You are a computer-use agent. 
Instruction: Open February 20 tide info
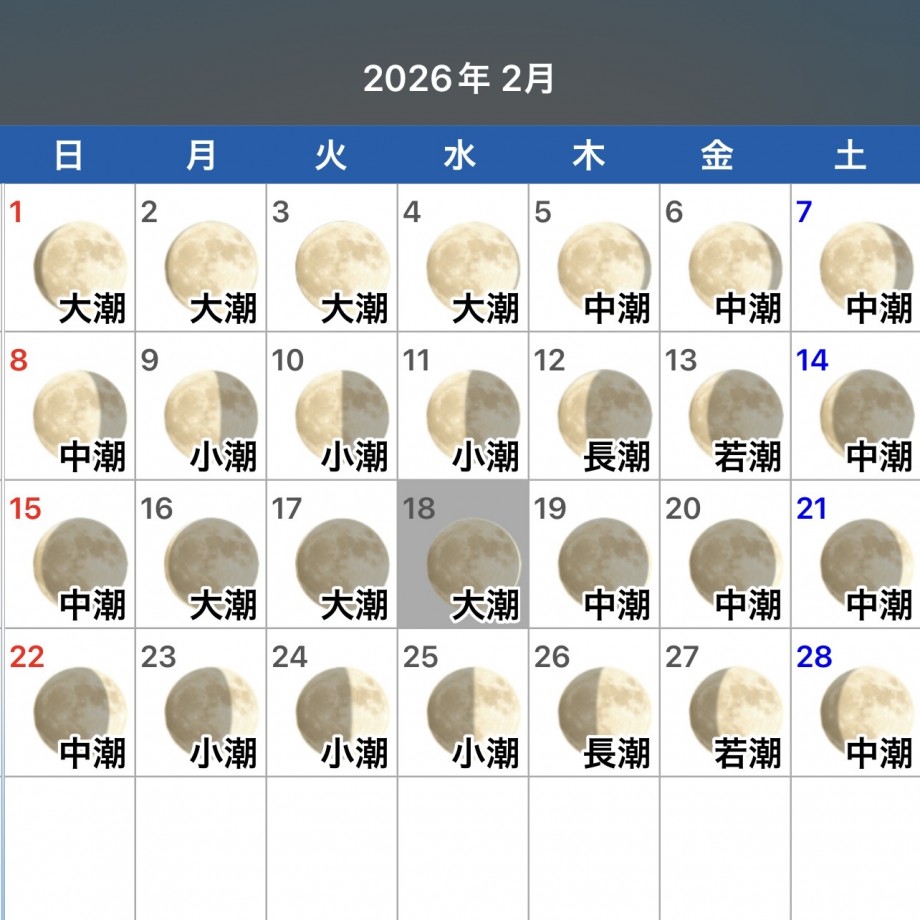click(725, 555)
